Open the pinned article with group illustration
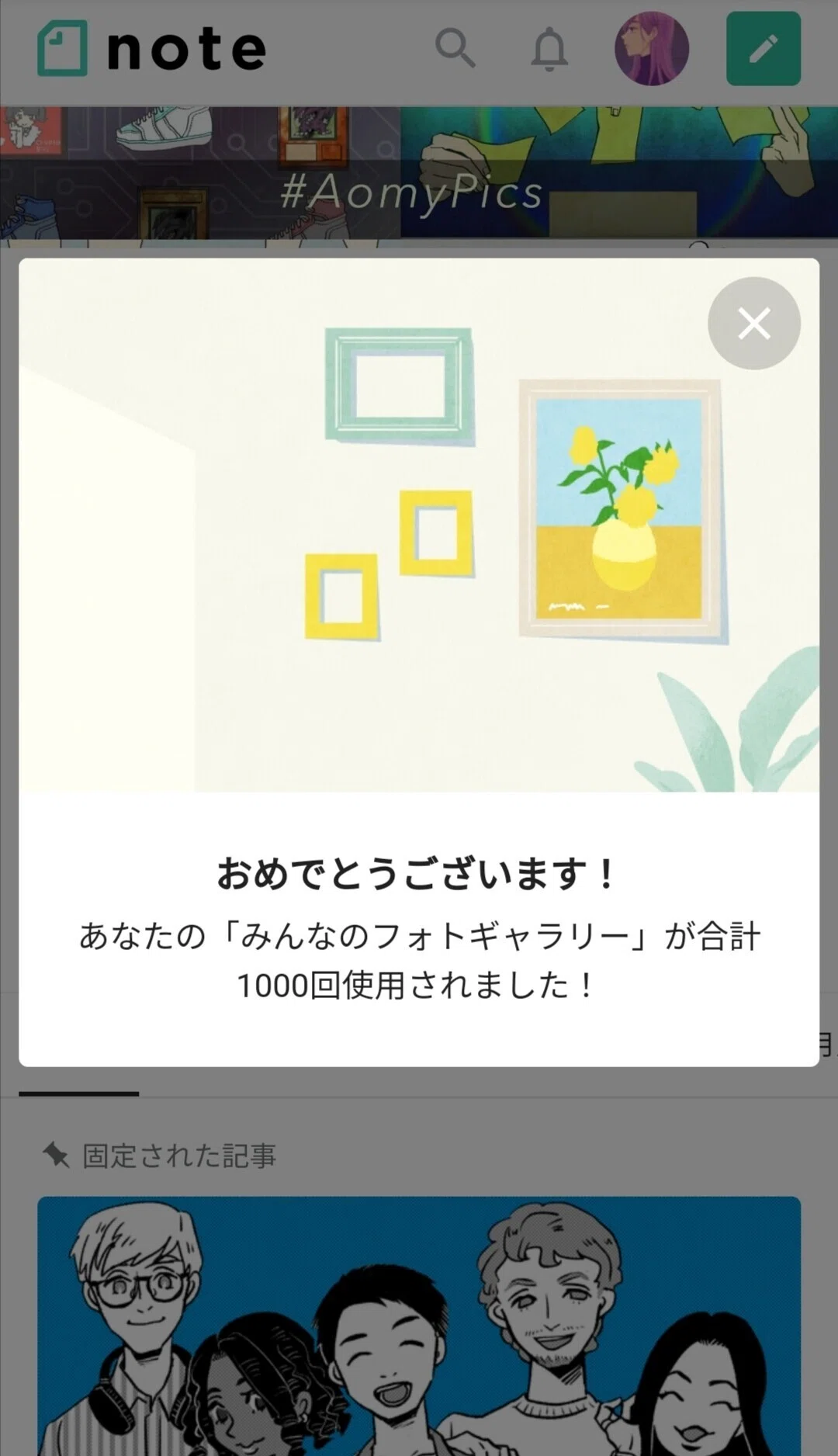 coord(419,1326)
